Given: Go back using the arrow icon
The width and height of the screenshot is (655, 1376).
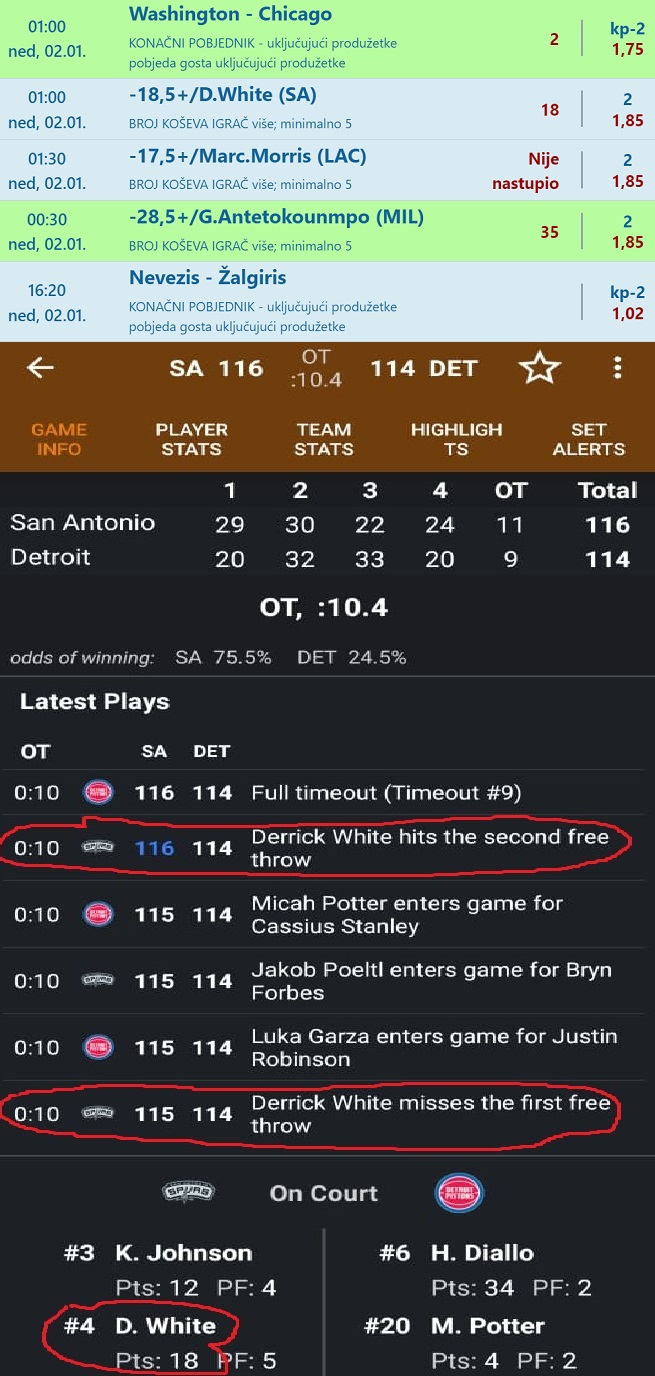Looking at the screenshot, I should 40,368.
